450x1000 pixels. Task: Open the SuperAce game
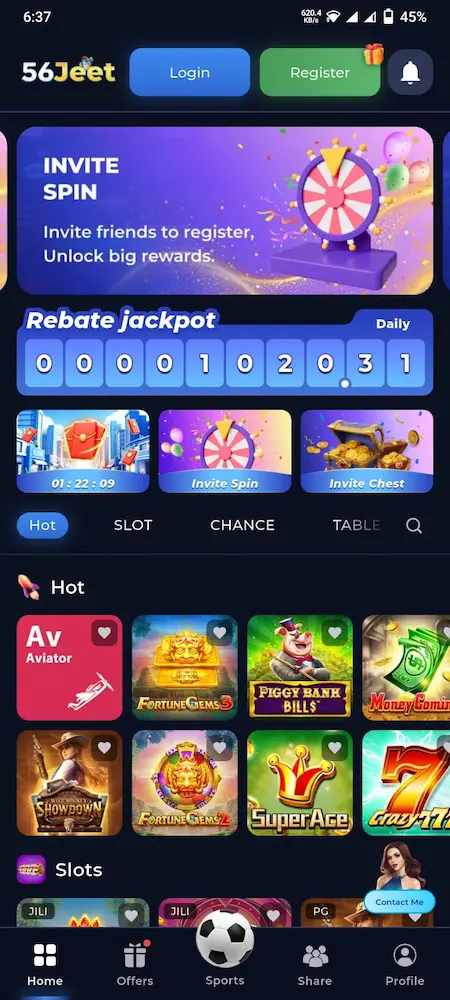[x=300, y=783]
